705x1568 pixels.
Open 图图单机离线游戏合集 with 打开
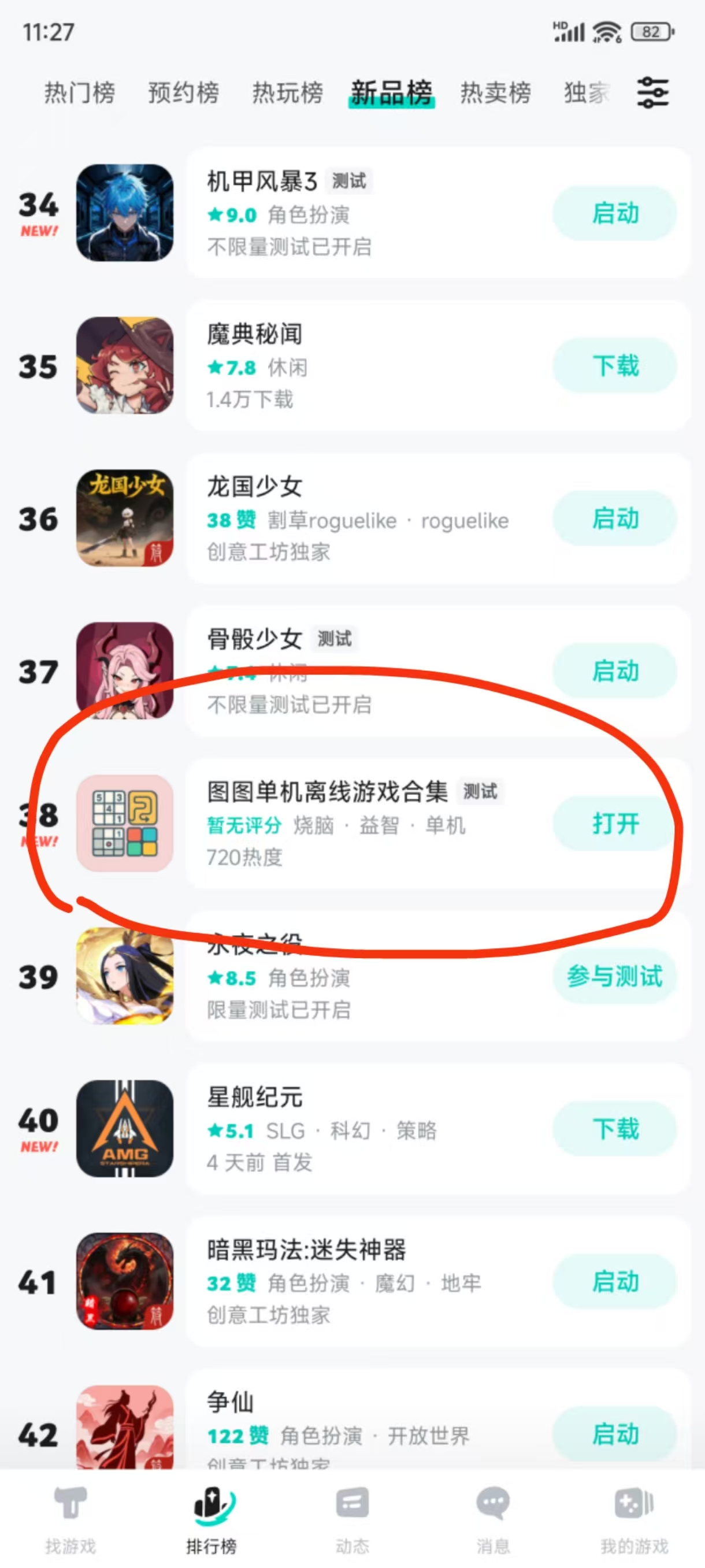point(615,824)
